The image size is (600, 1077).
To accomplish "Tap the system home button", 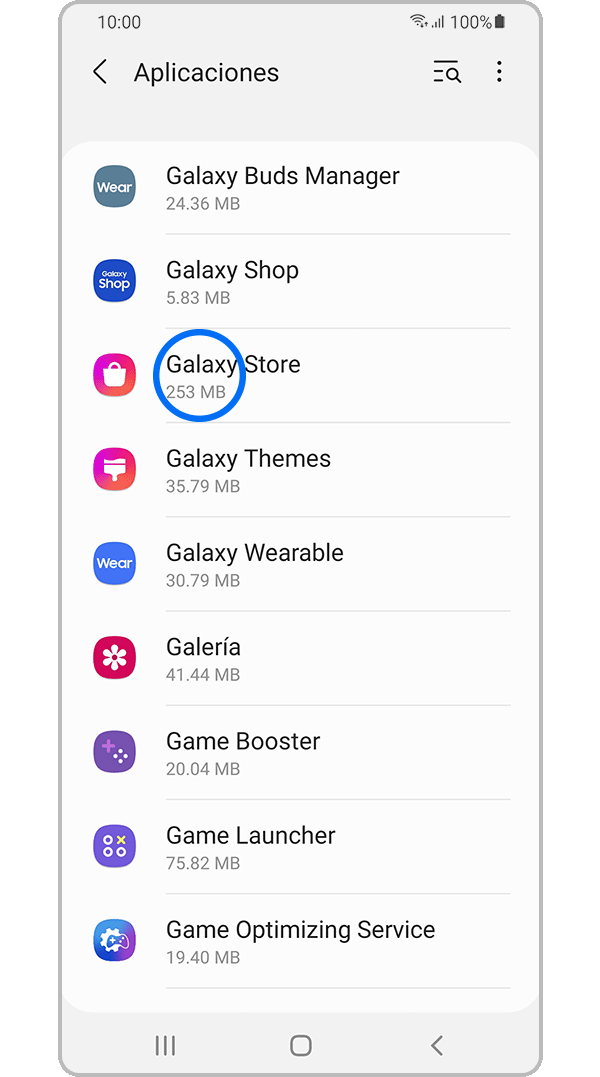I will point(300,1045).
